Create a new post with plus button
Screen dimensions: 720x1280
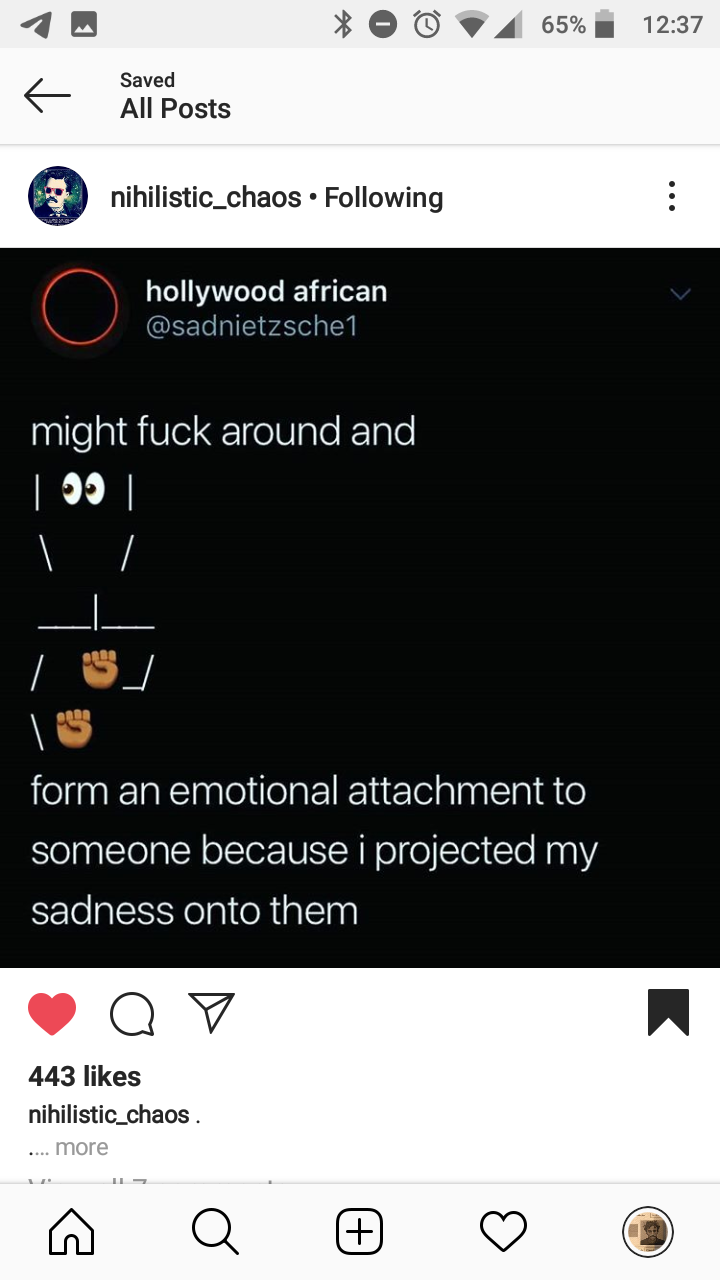360,1231
